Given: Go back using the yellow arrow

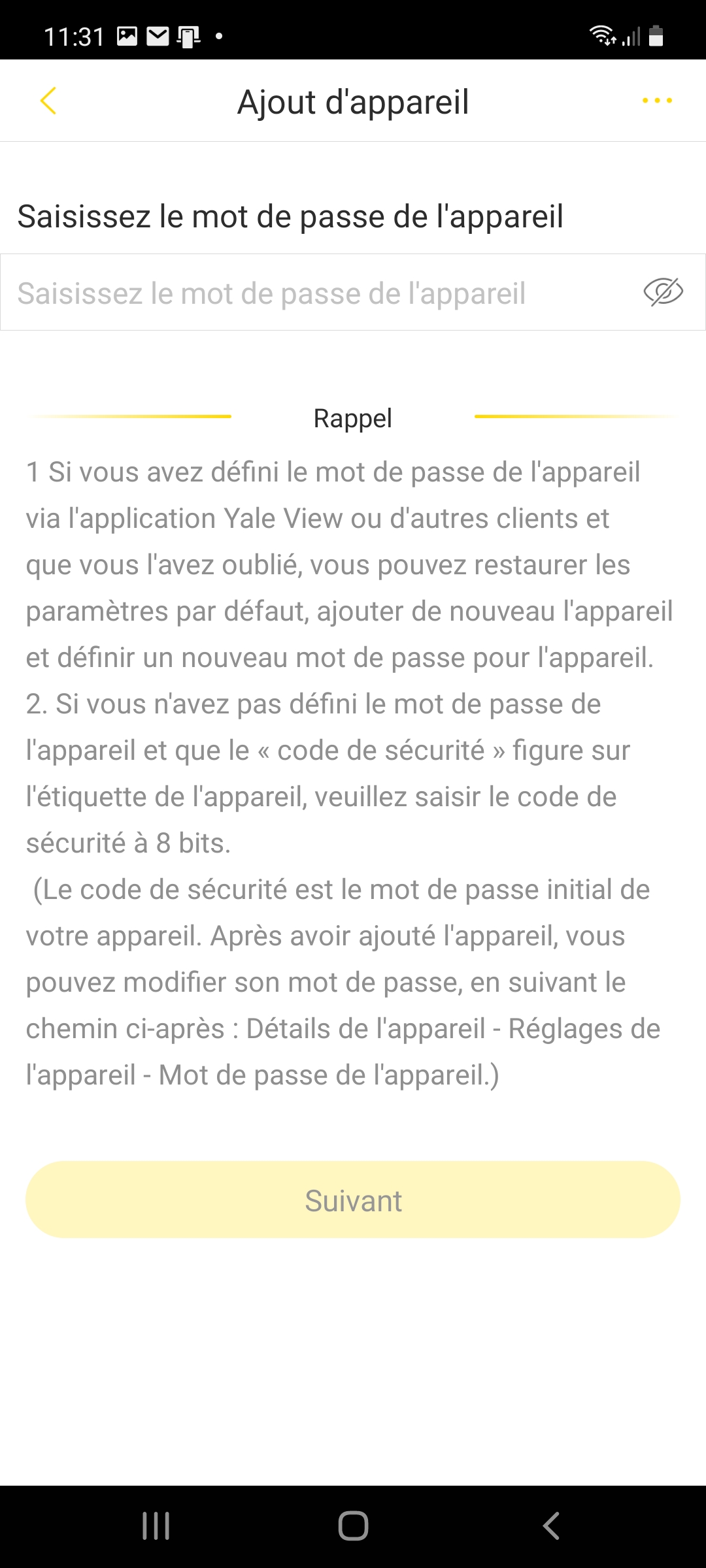Looking at the screenshot, I should [x=48, y=101].
